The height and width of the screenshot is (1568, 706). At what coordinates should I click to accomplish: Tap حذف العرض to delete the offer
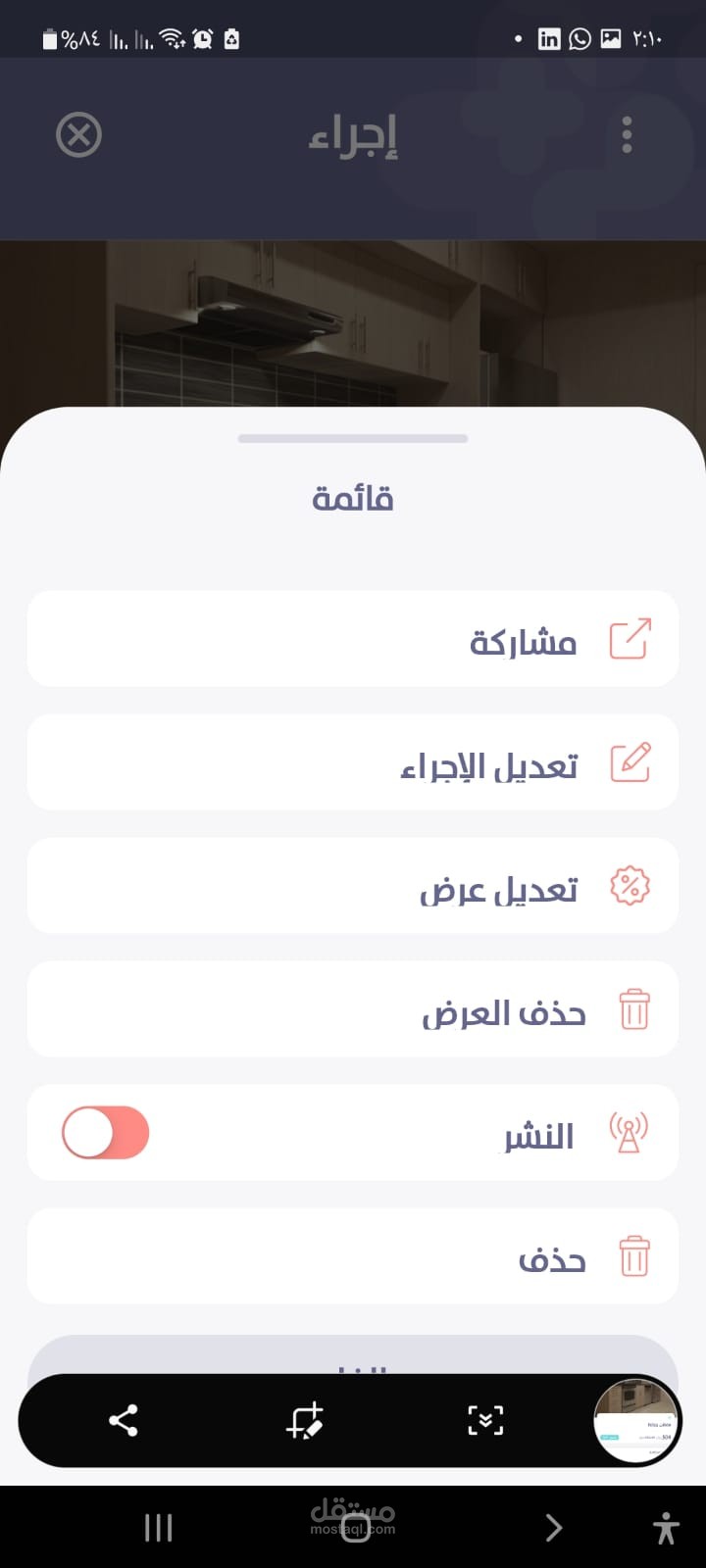coord(353,1009)
